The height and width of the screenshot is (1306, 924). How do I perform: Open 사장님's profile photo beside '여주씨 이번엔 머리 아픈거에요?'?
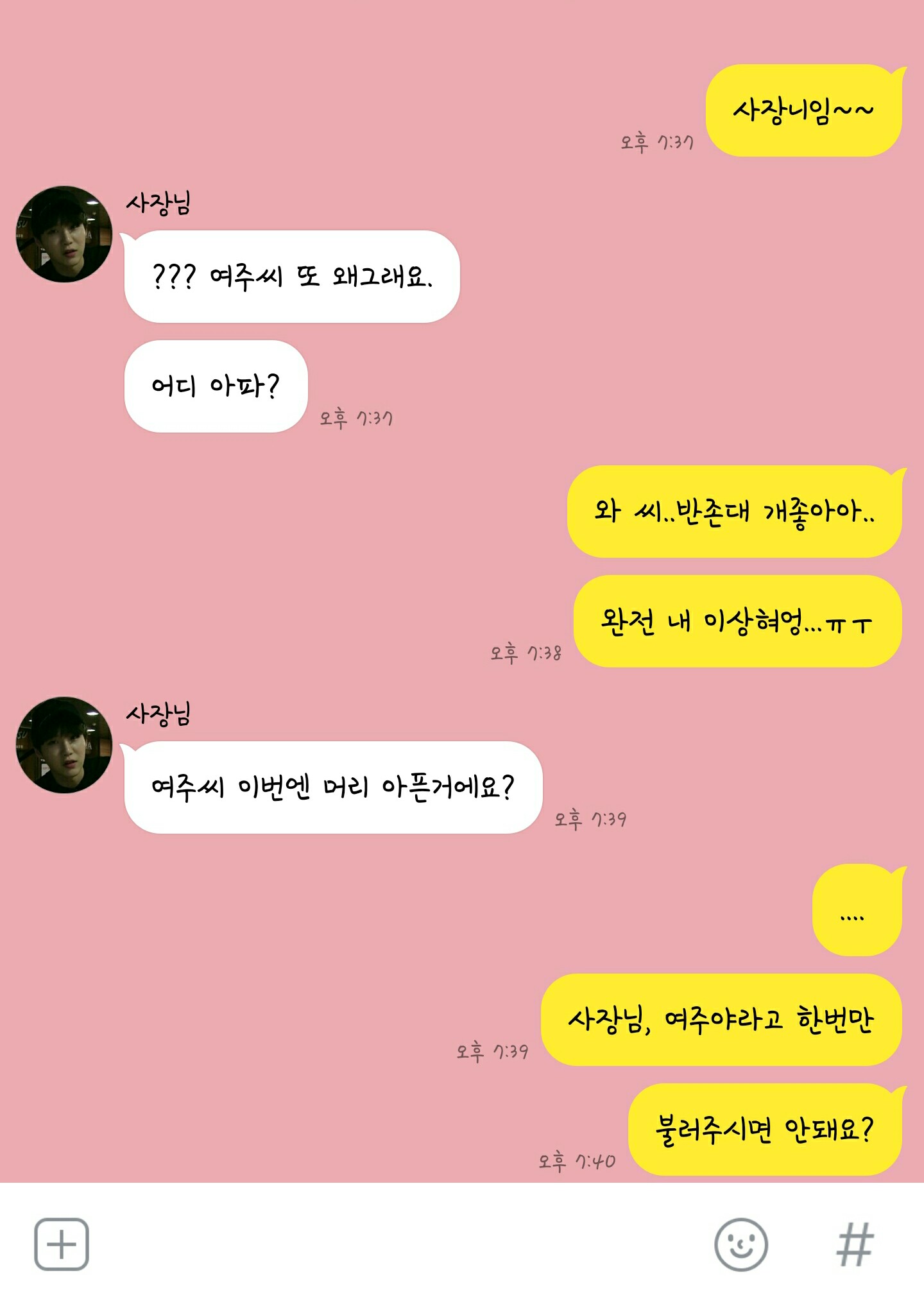coord(64,745)
